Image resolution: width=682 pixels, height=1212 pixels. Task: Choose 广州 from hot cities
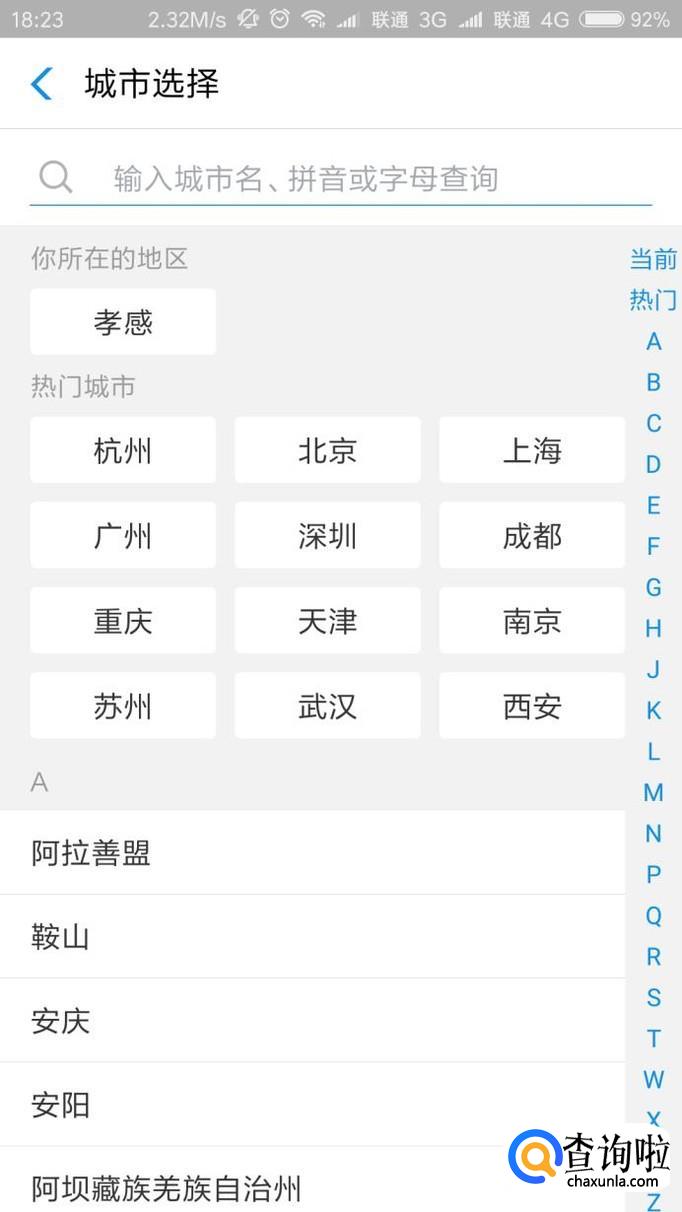pos(123,535)
